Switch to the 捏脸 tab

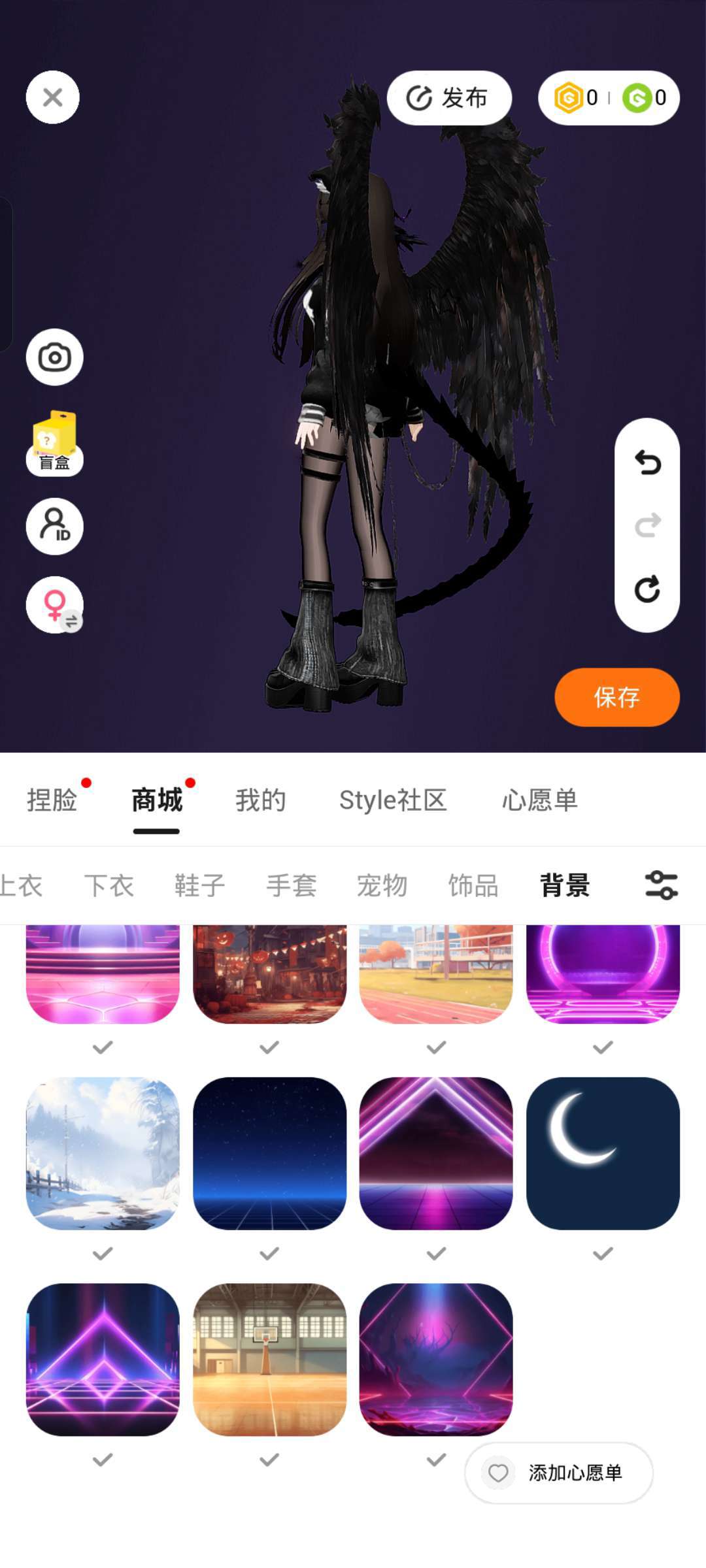(x=52, y=800)
